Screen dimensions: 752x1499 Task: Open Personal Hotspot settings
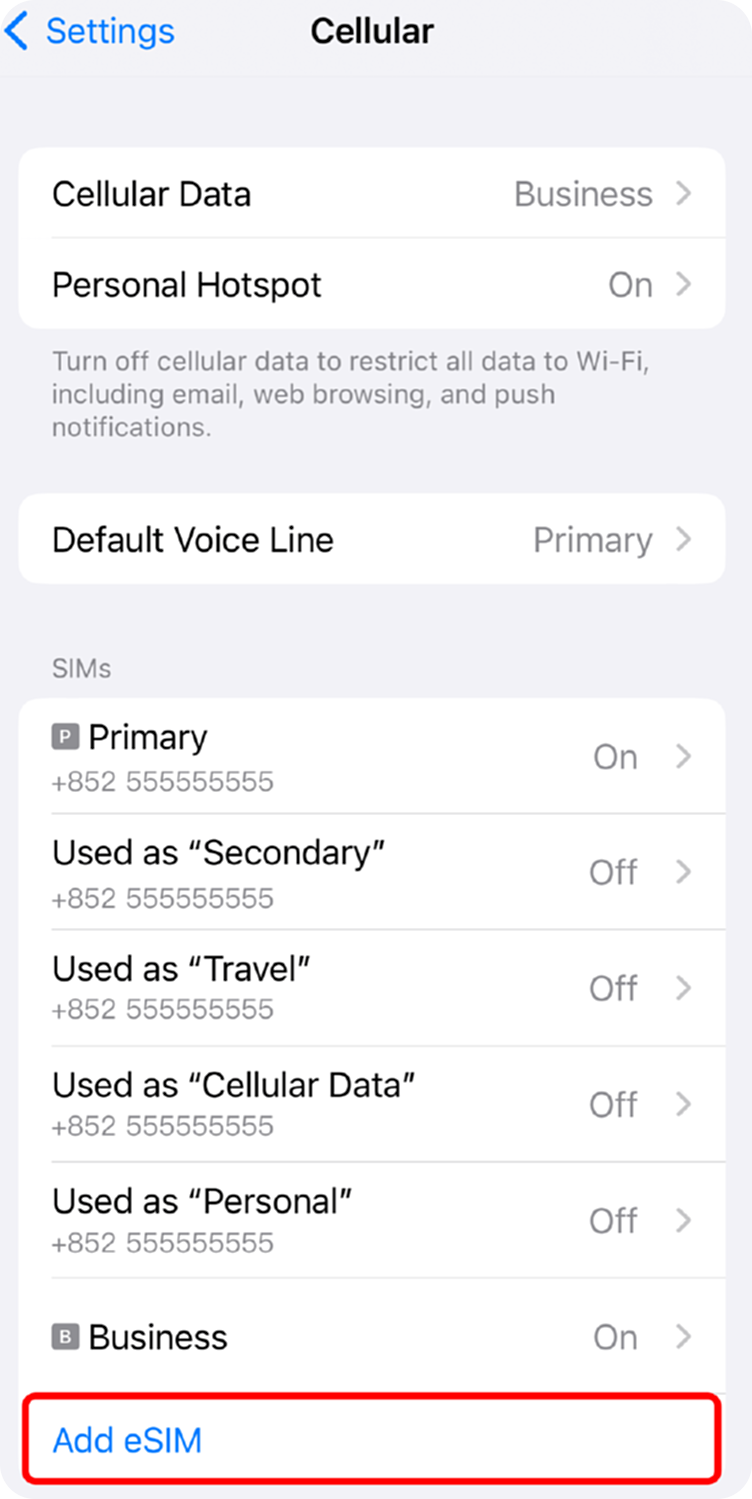371,285
